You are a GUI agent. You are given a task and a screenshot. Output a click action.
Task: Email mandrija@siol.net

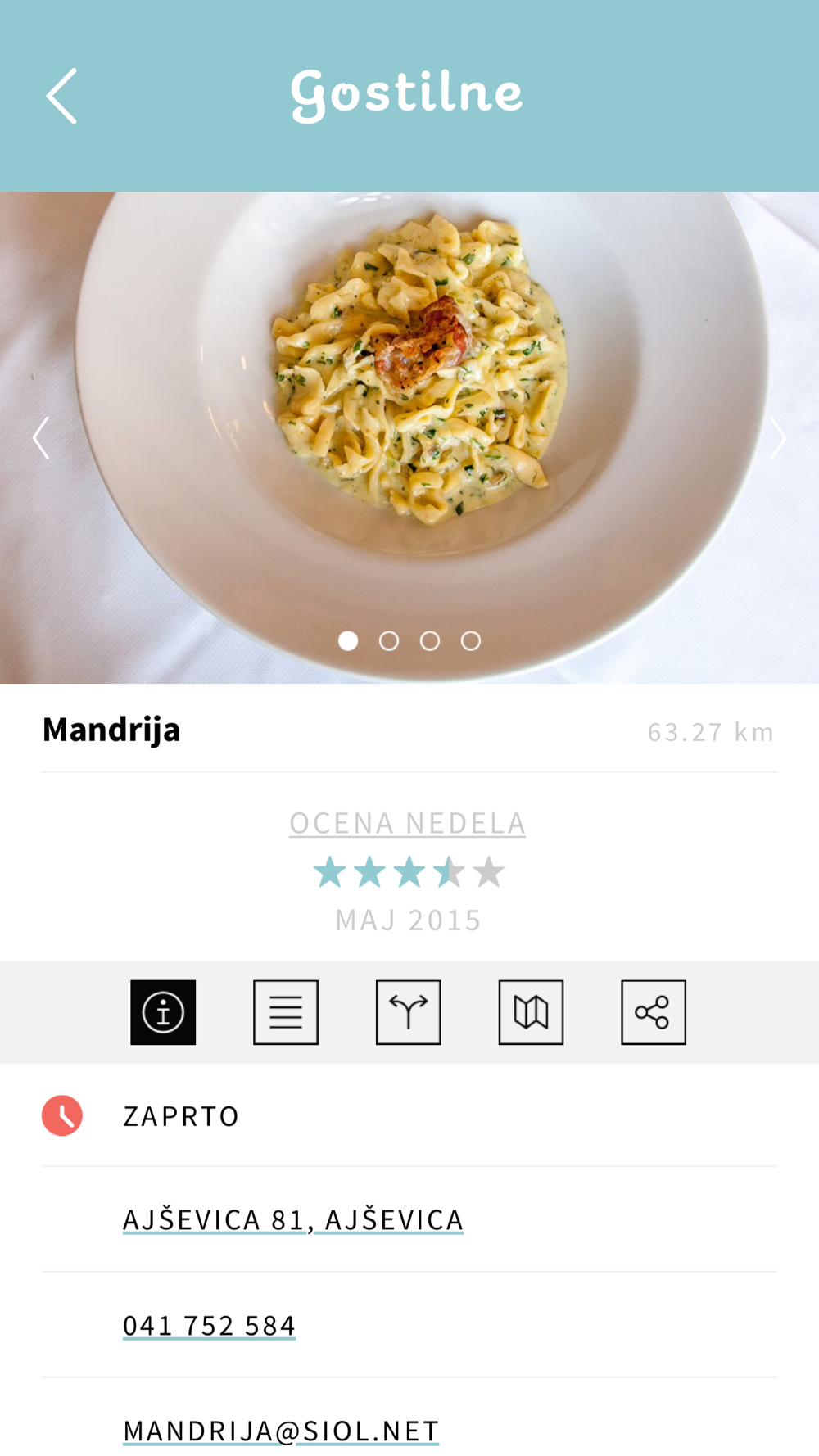tap(281, 1431)
